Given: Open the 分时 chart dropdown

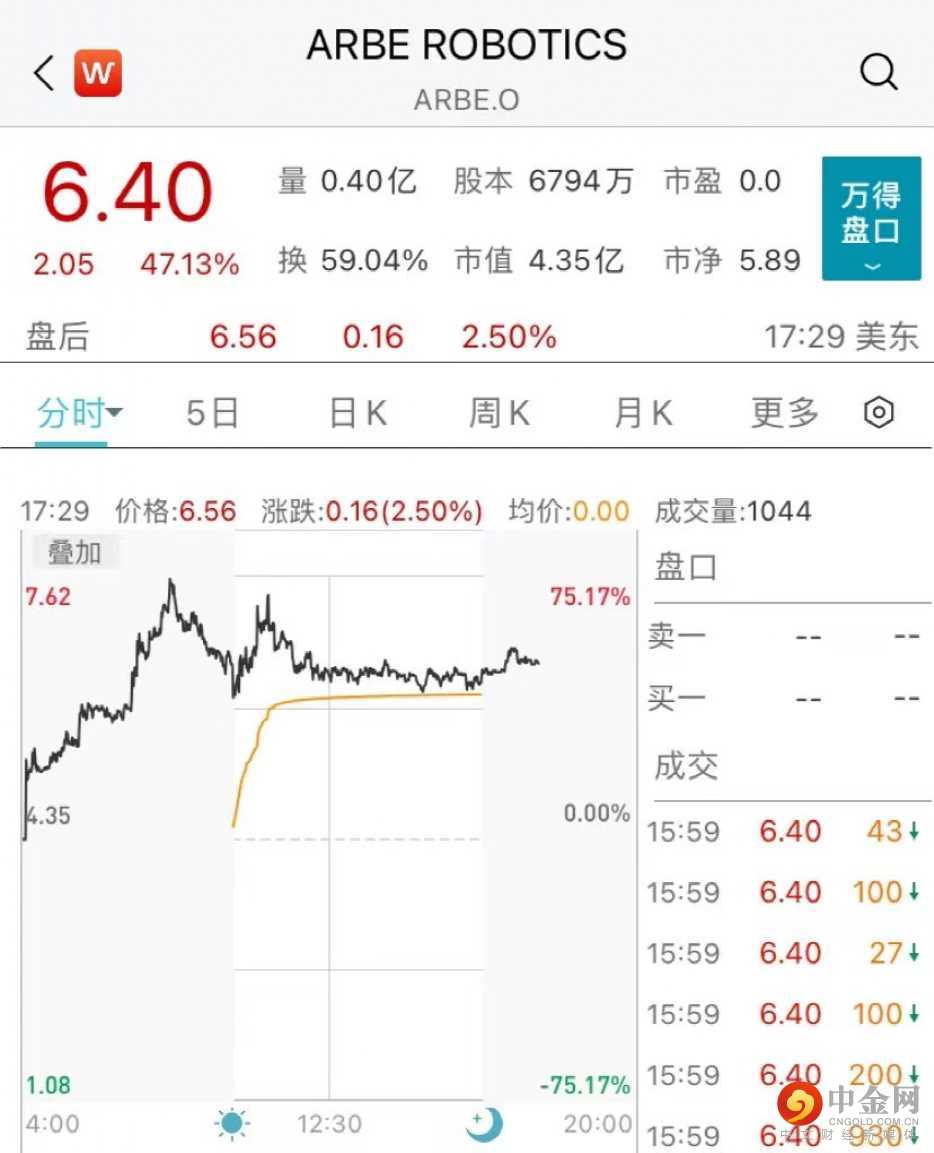Looking at the screenshot, I should (79, 413).
